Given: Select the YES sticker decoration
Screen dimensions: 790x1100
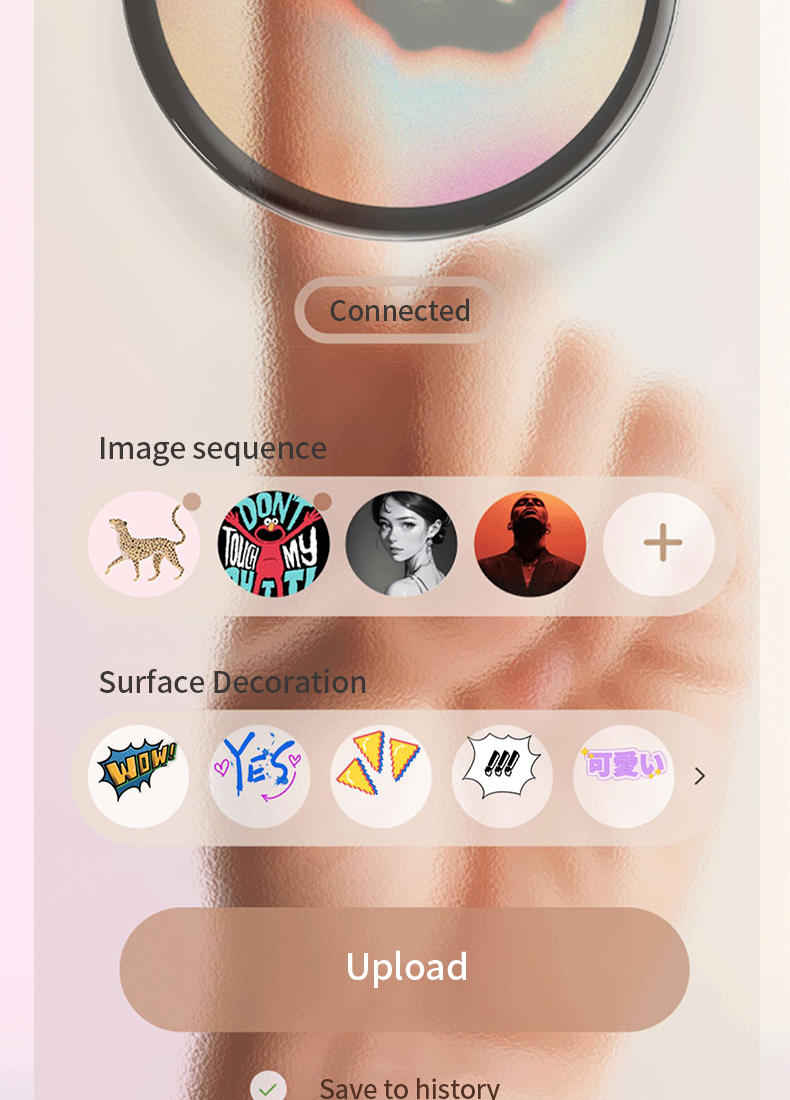Looking at the screenshot, I should [x=259, y=776].
